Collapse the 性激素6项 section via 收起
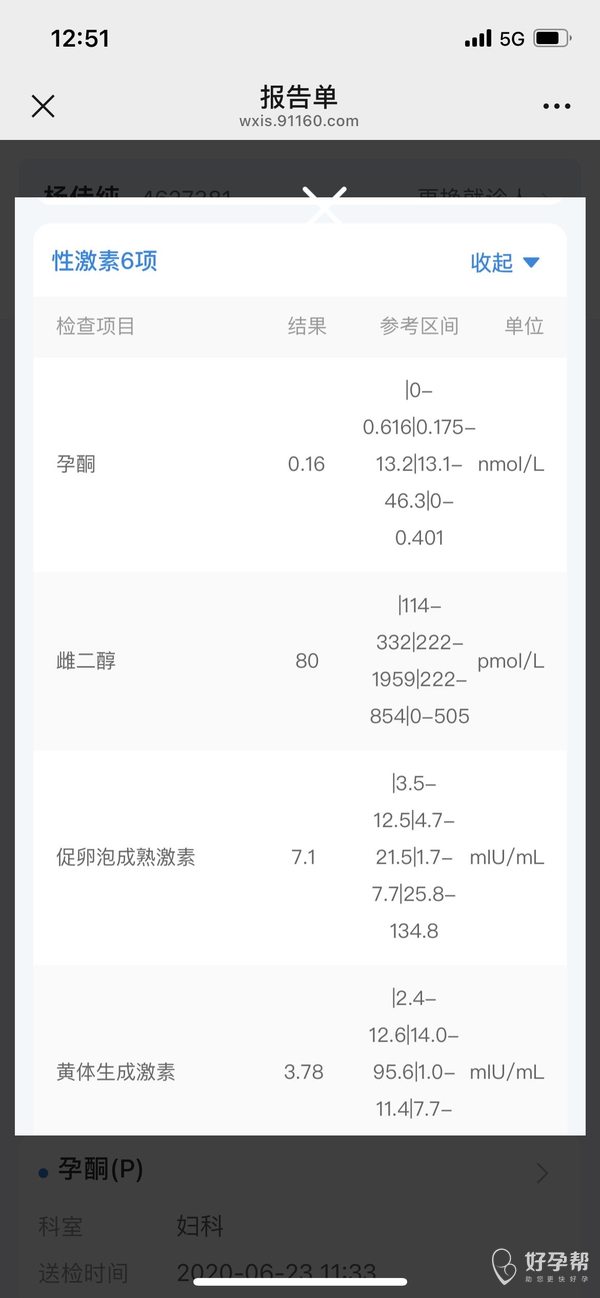This screenshot has width=600, height=1298. click(505, 263)
